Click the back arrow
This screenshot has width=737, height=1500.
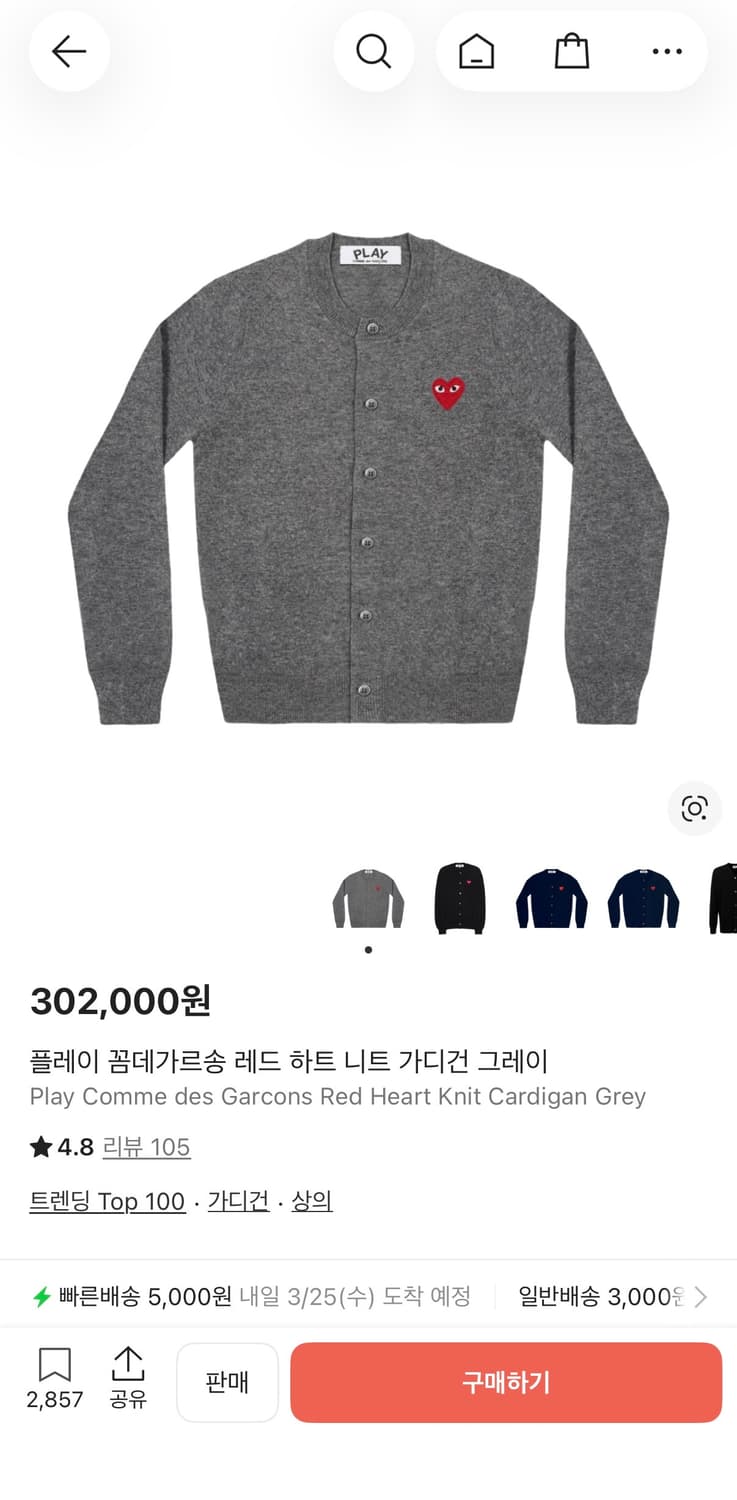pyautogui.click(x=69, y=51)
